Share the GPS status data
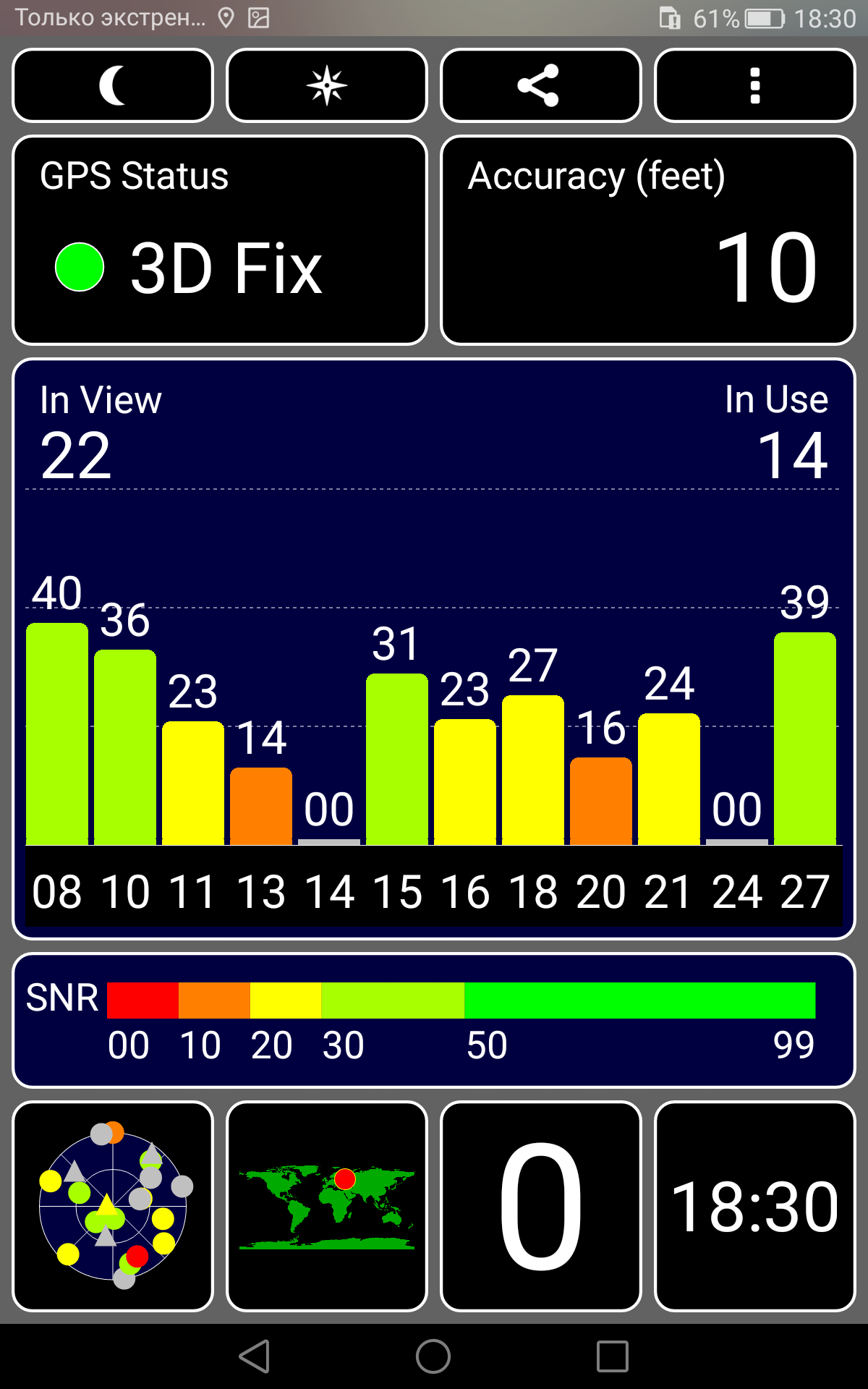Image resolution: width=868 pixels, height=1389 pixels. tap(541, 85)
